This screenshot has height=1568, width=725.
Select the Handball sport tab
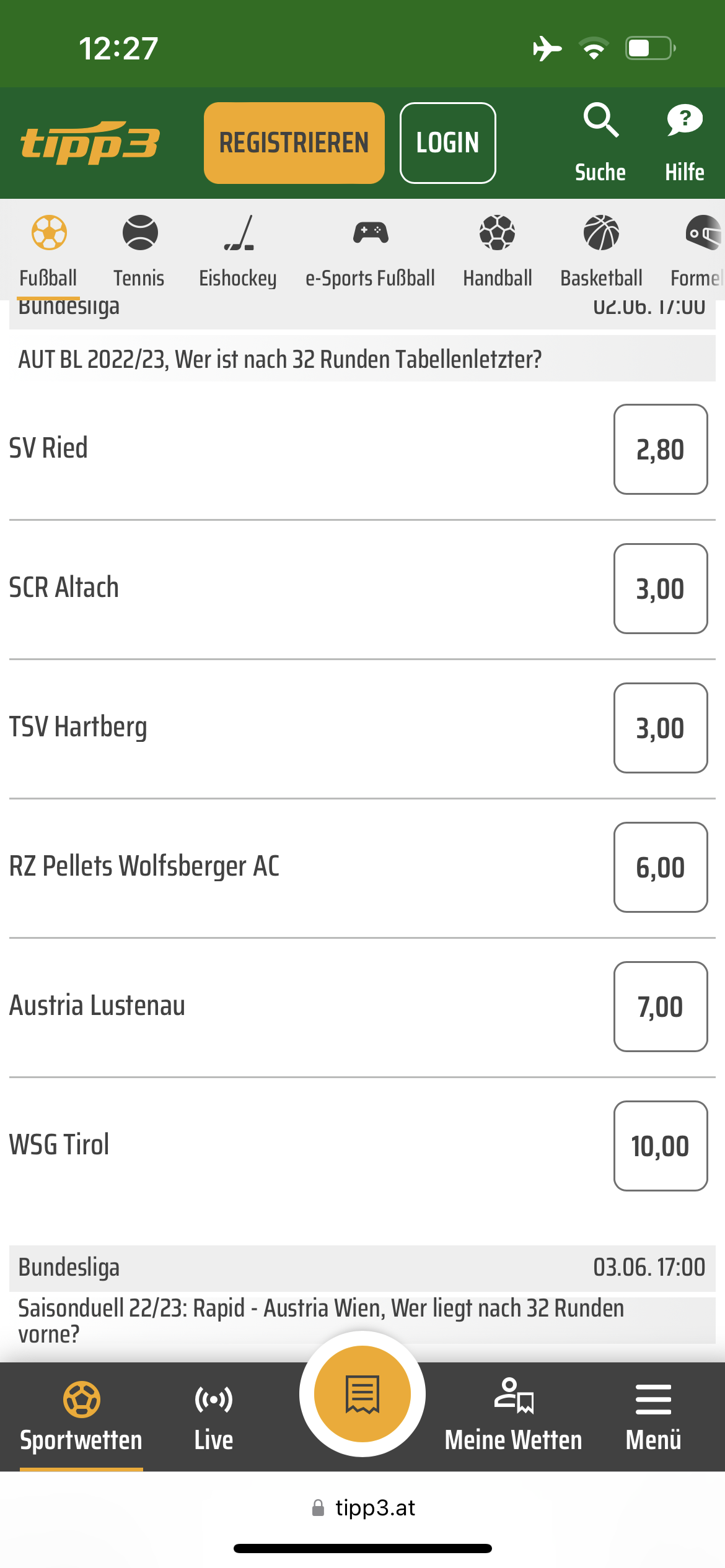click(498, 251)
